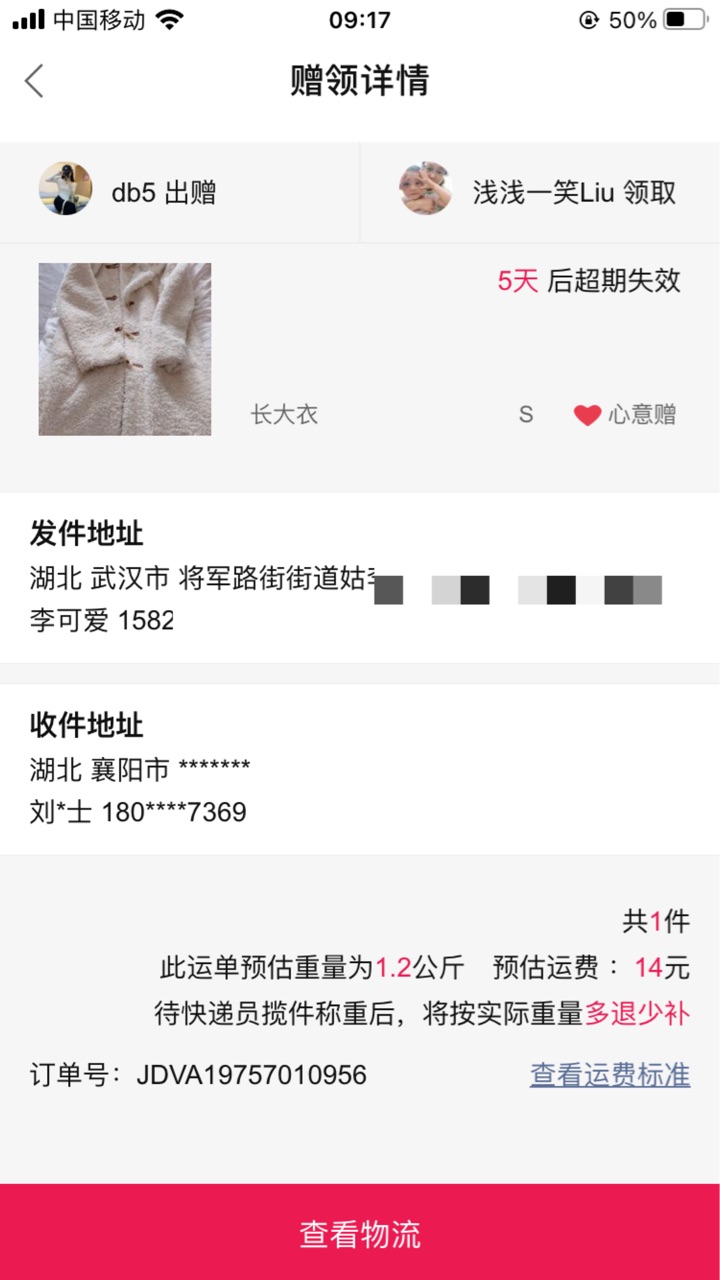Go back from 赠领详情 page
Screen dimensions: 720x1280
tap(35, 81)
